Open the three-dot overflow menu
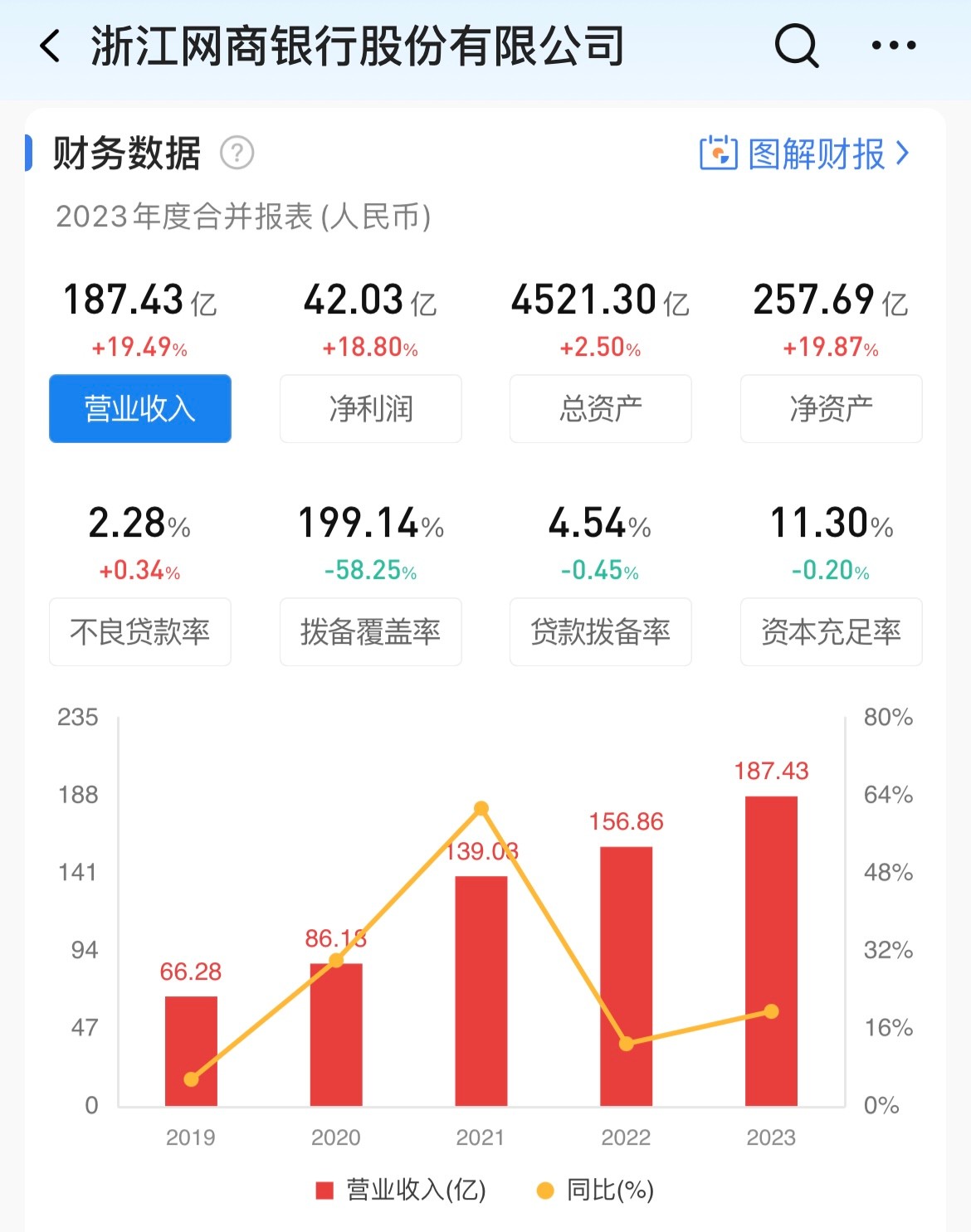Viewport: 971px width, 1232px height. point(894,46)
